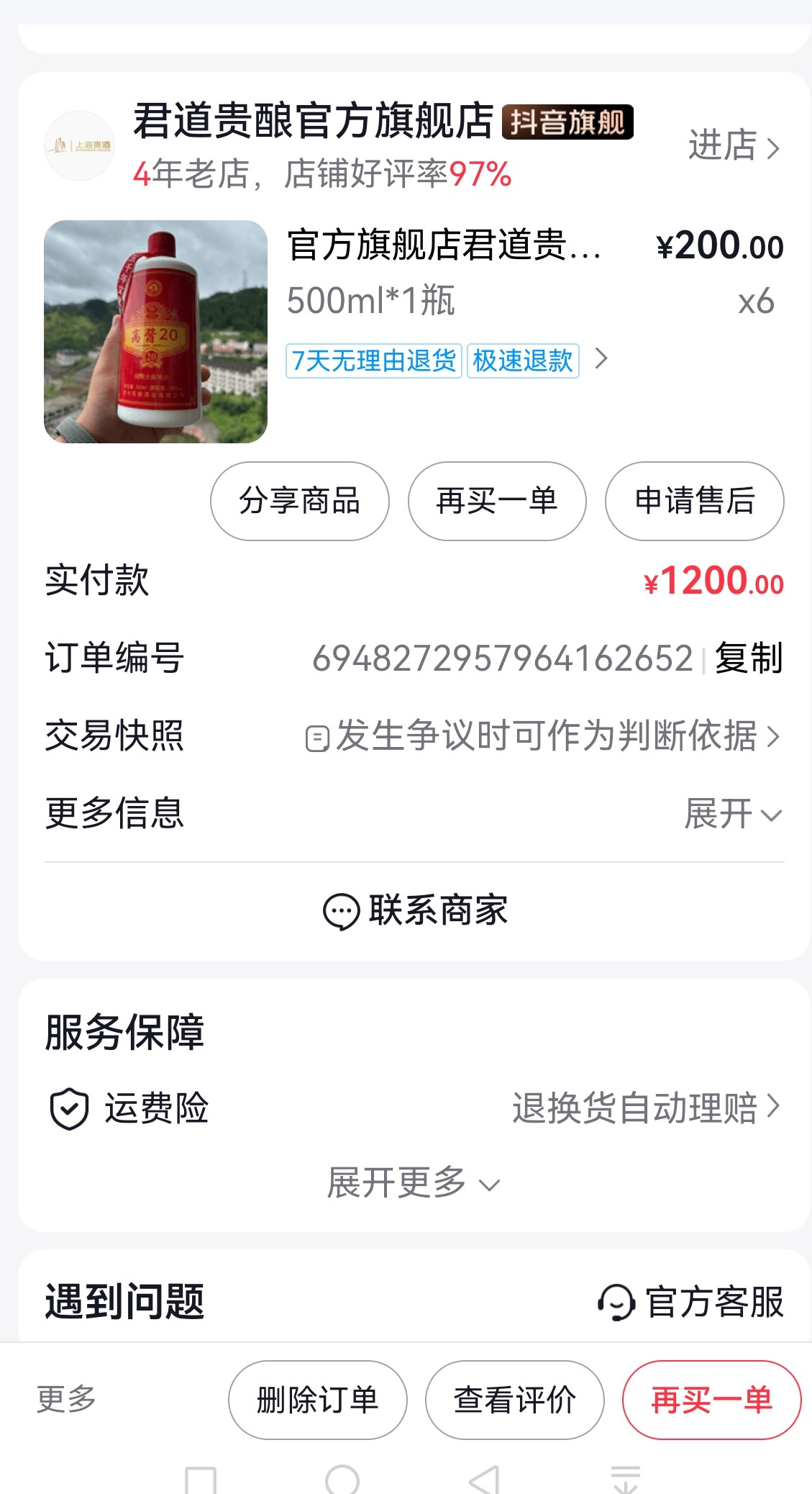This screenshot has width=812, height=1494.
Task: Enter the store via 进店
Action: [x=734, y=146]
